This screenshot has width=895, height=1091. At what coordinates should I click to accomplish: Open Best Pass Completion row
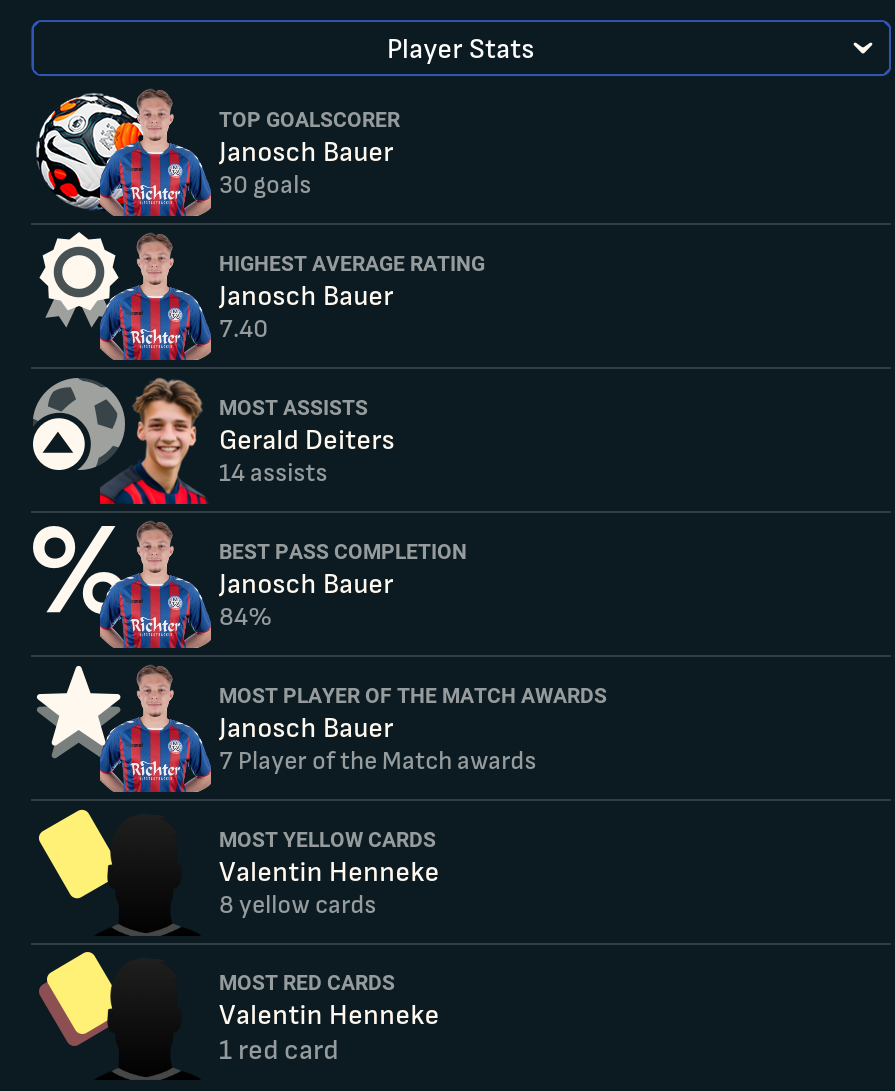coord(306,585)
